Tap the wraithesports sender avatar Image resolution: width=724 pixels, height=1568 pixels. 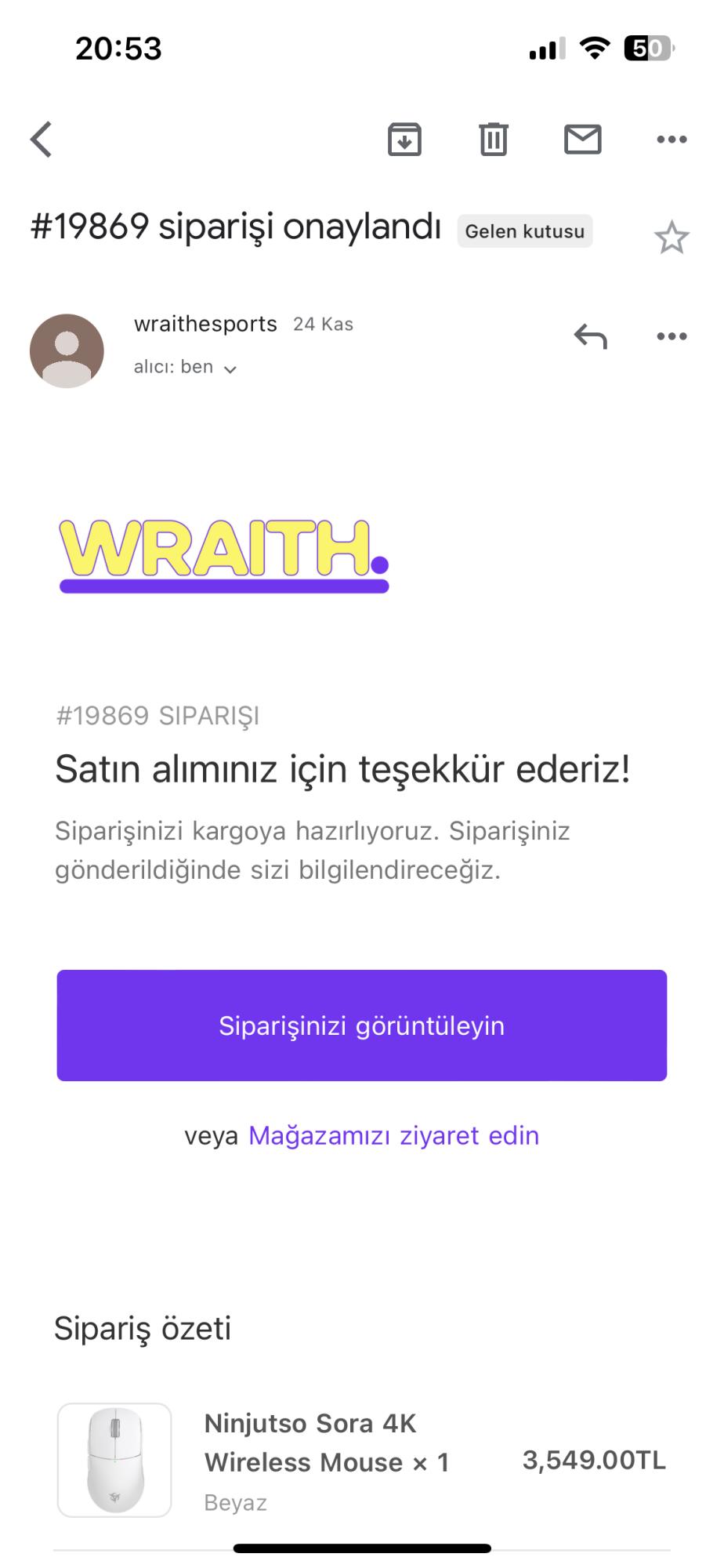tap(67, 350)
